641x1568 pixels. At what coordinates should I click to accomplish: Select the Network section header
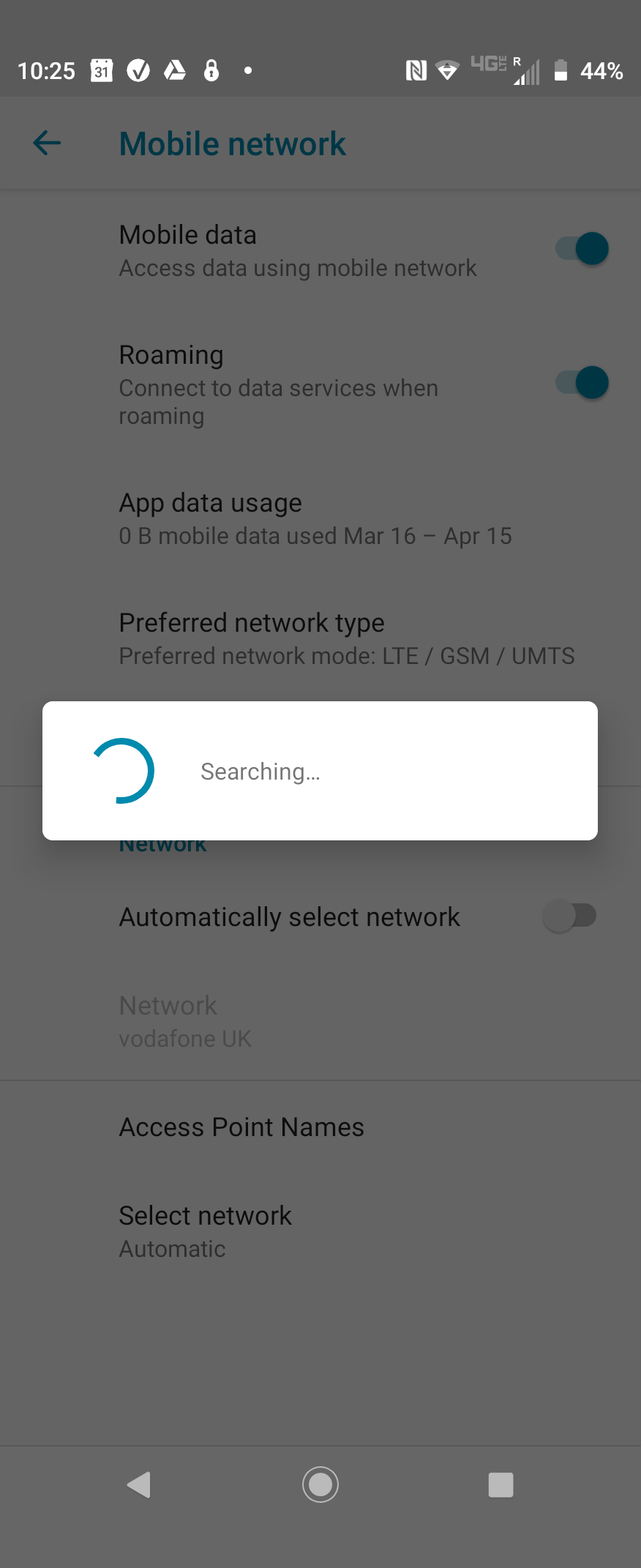(162, 843)
